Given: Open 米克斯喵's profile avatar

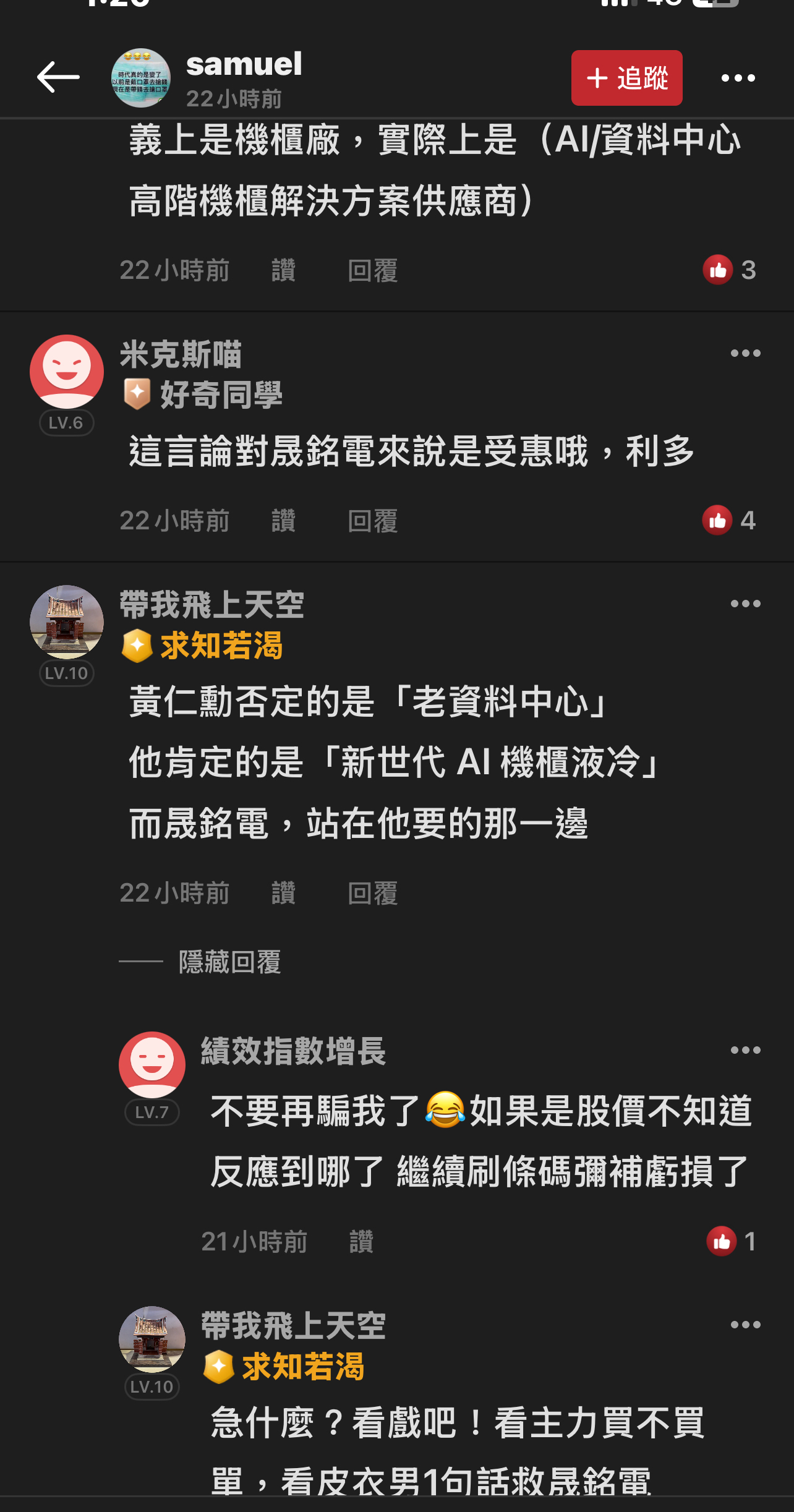Looking at the screenshot, I should (x=67, y=371).
